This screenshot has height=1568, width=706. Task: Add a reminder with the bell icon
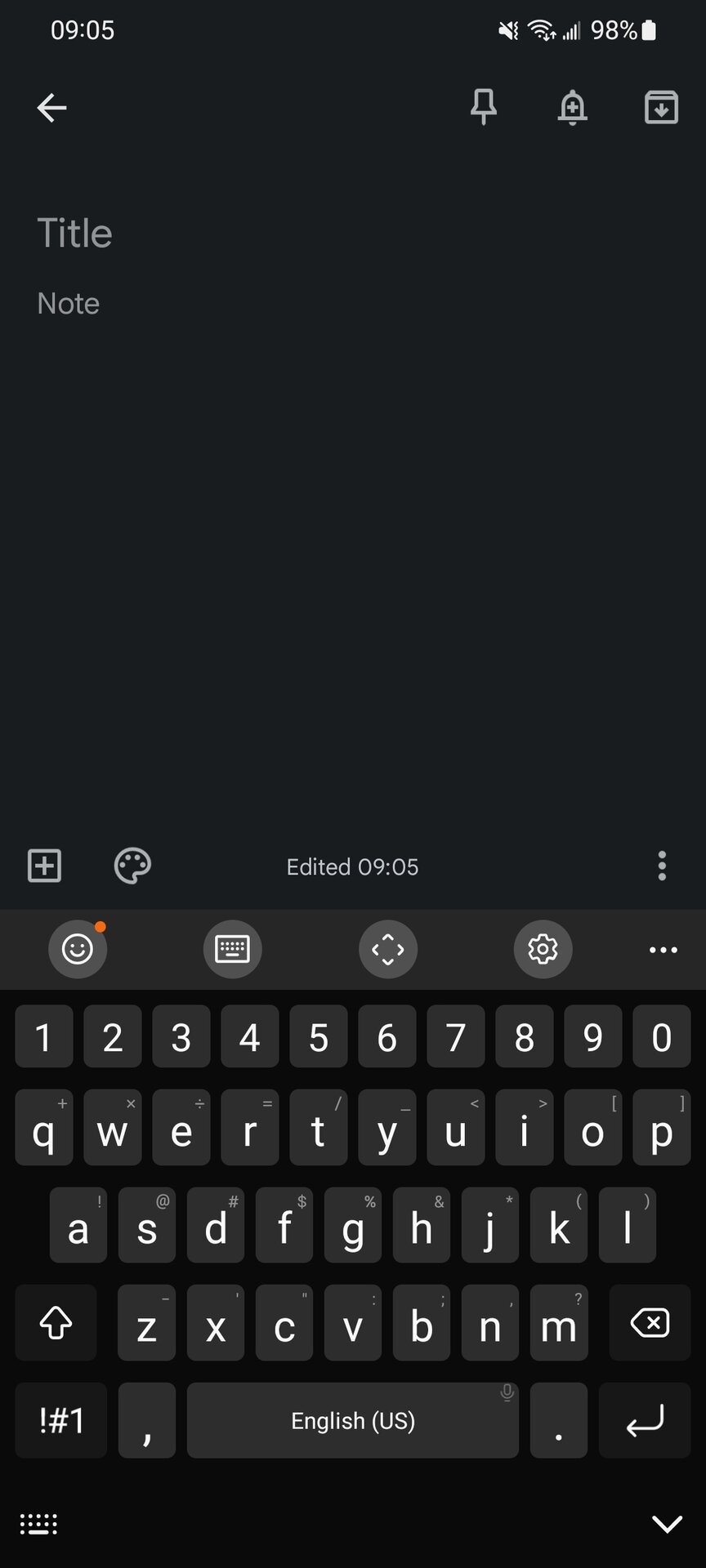click(572, 107)
